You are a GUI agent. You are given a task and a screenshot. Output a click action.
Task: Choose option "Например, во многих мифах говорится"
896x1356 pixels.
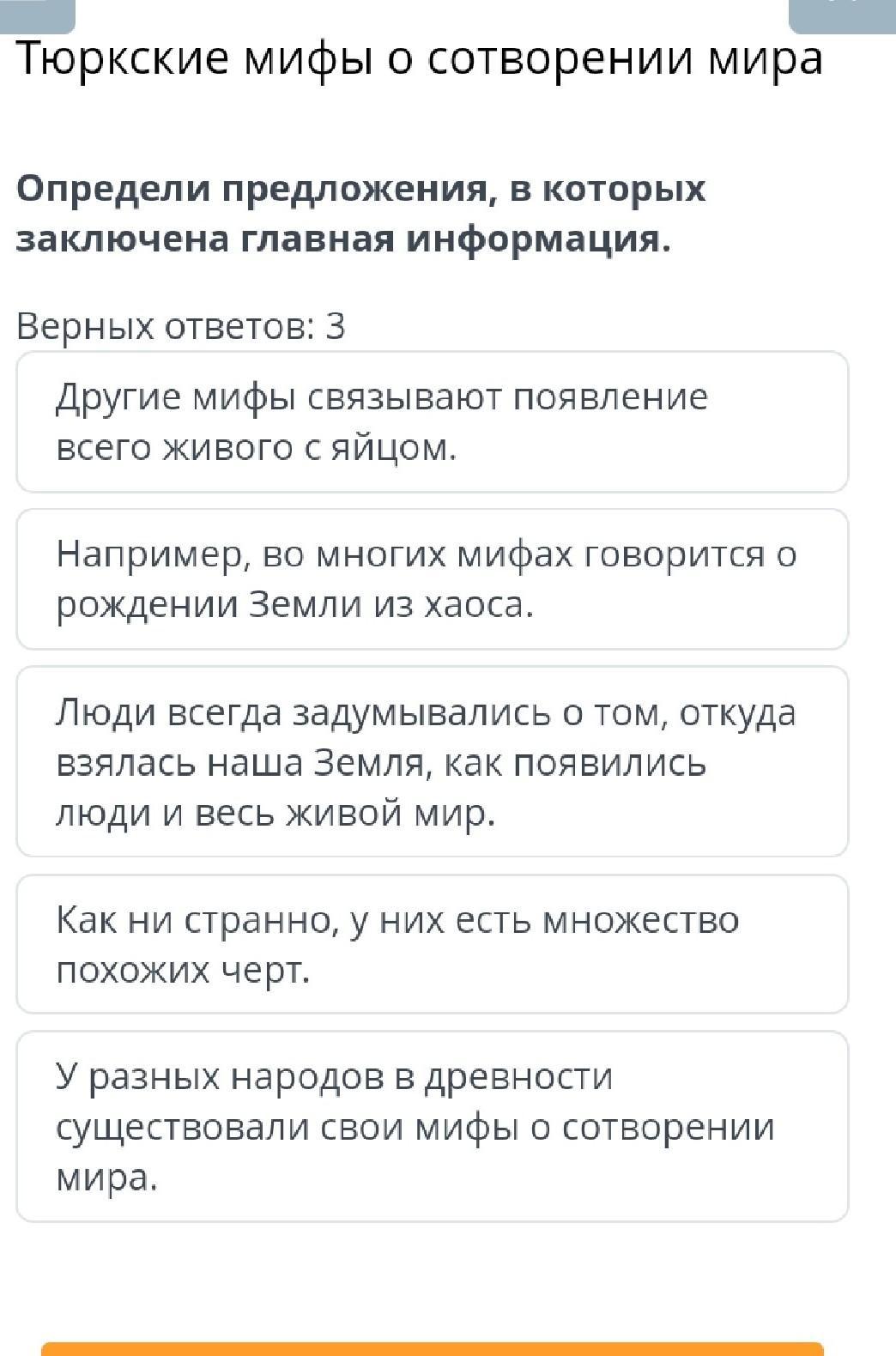tap(432, 579)
